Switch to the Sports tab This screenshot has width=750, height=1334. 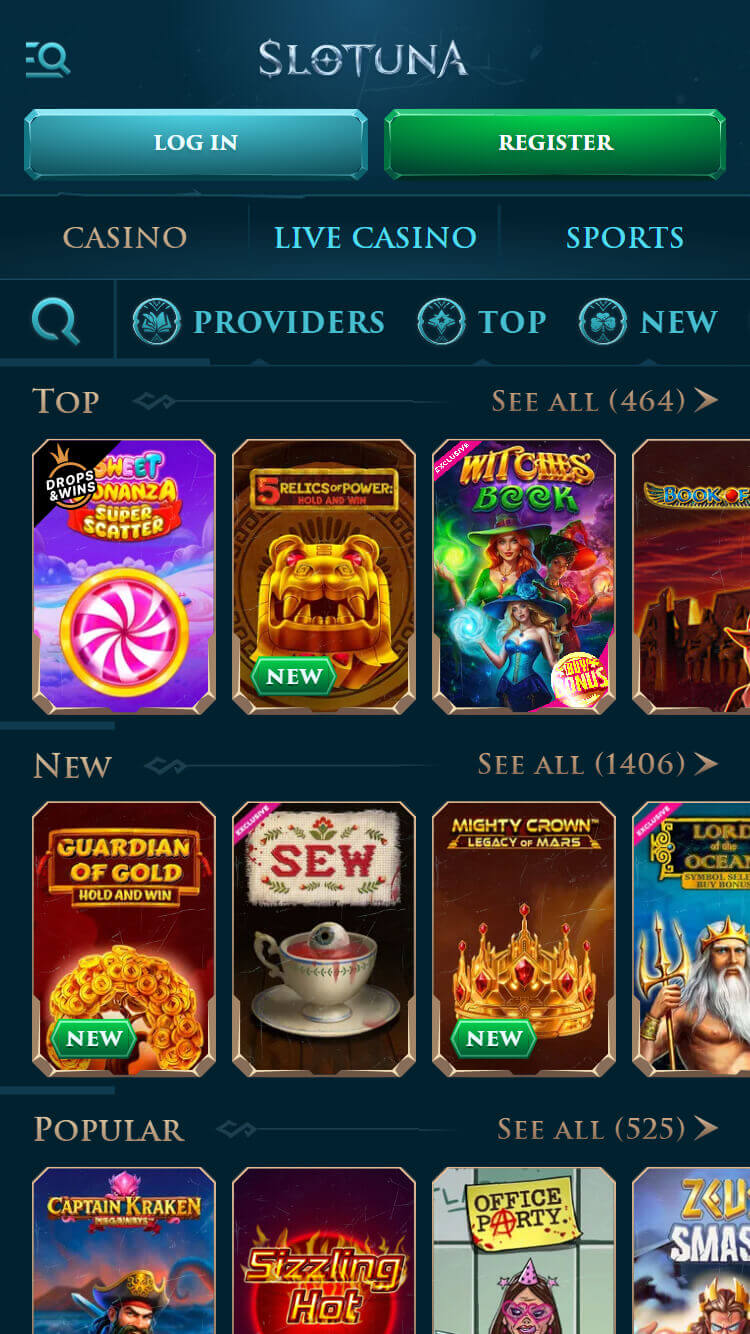point(625,237)
